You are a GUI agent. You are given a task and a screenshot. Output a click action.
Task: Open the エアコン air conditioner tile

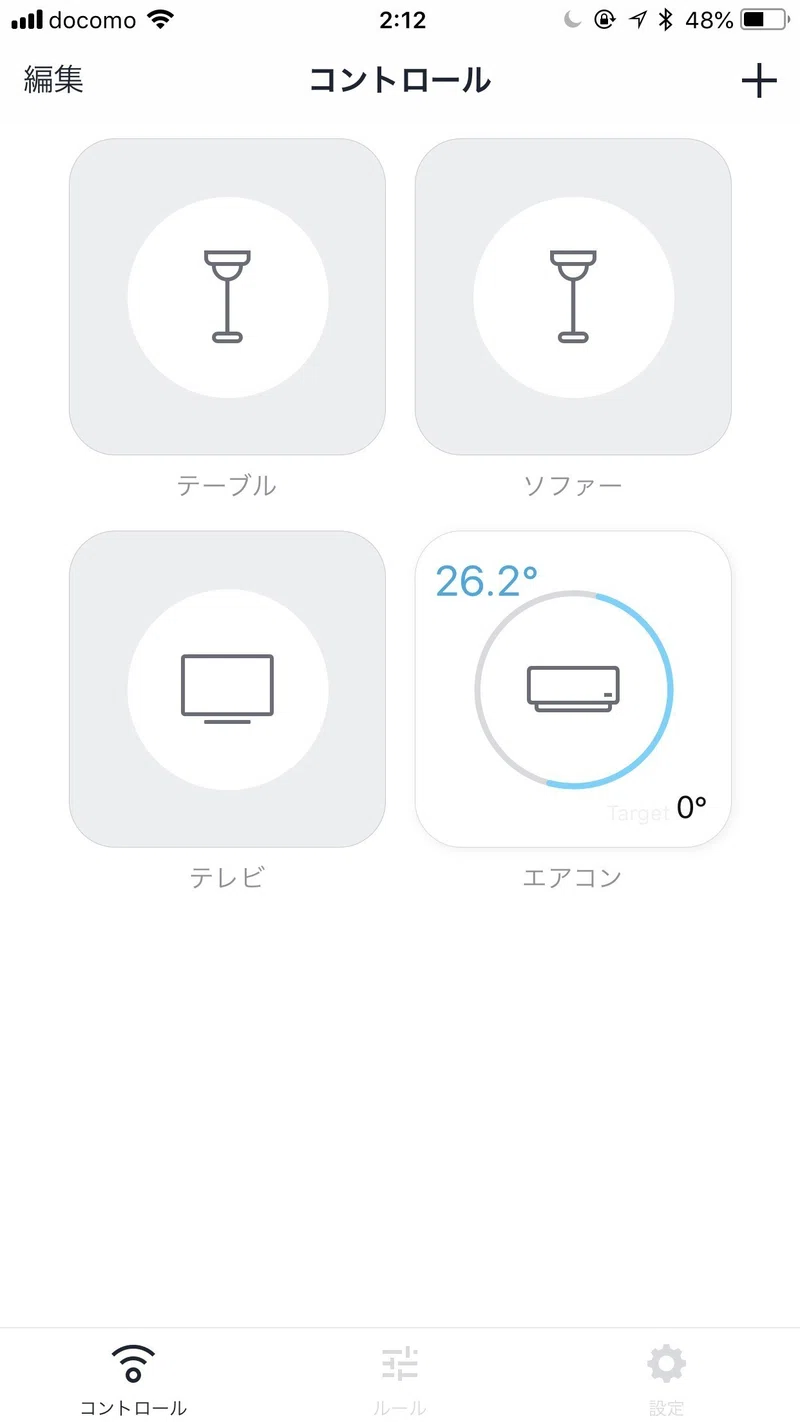[x=573, y=689]
